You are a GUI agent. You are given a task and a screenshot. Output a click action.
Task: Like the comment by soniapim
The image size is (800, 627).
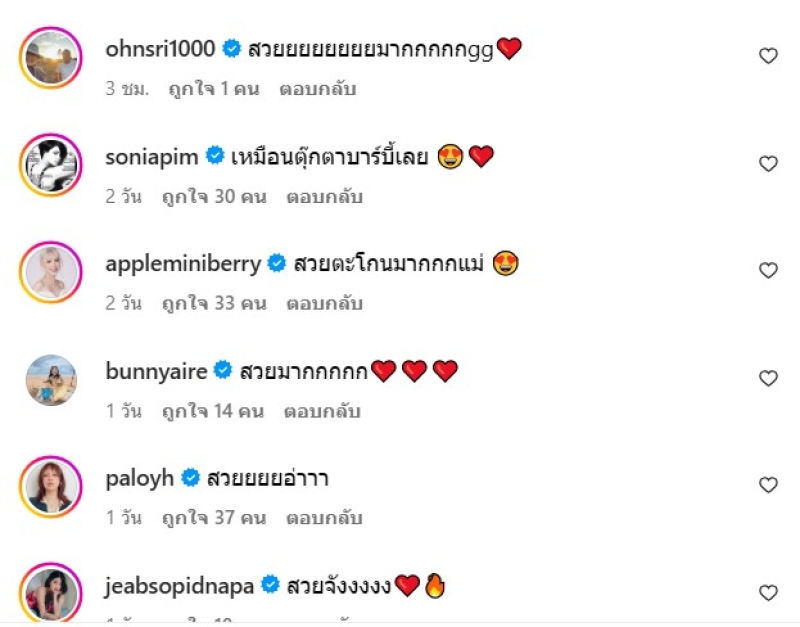click(x=768, y=163)
